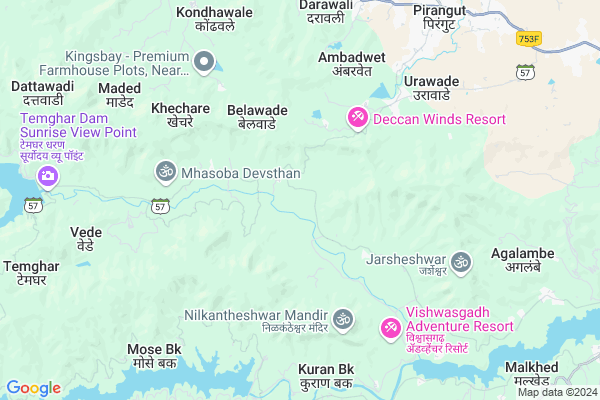Viewport: 600px width, 400px height.
Task: Open Kingsbay Premium Farmhouse Plots pin
Action: (x=204, y=64)
